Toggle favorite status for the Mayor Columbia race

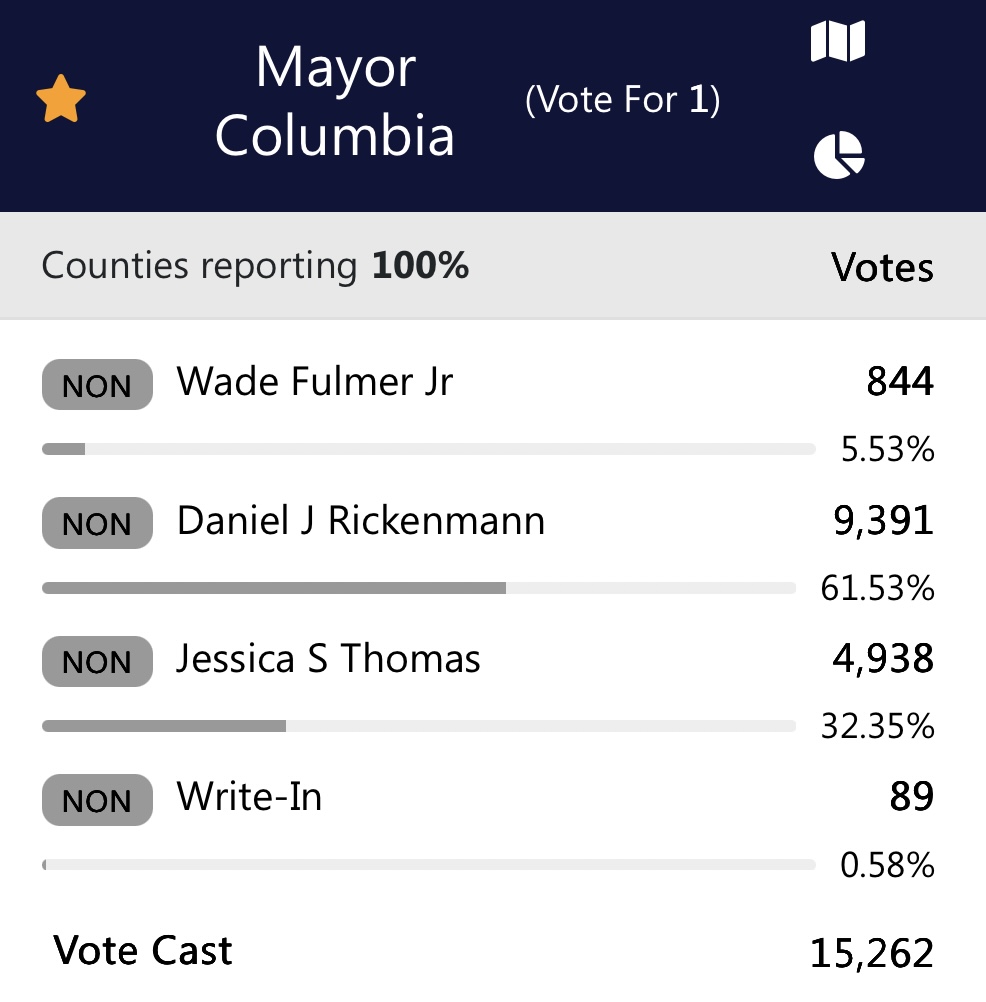pos(61,97)
